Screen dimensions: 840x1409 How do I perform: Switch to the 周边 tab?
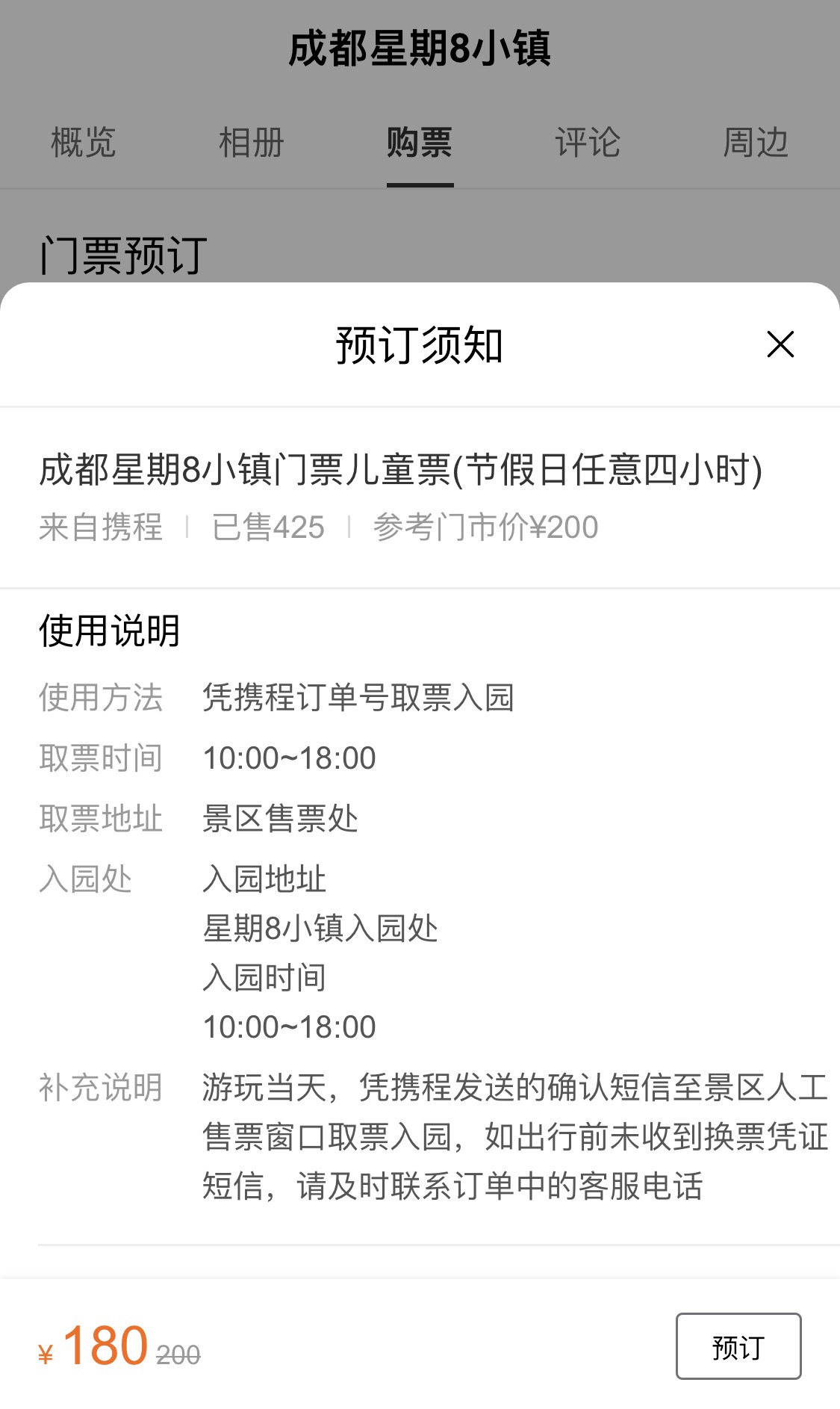[x=756, y=142]
